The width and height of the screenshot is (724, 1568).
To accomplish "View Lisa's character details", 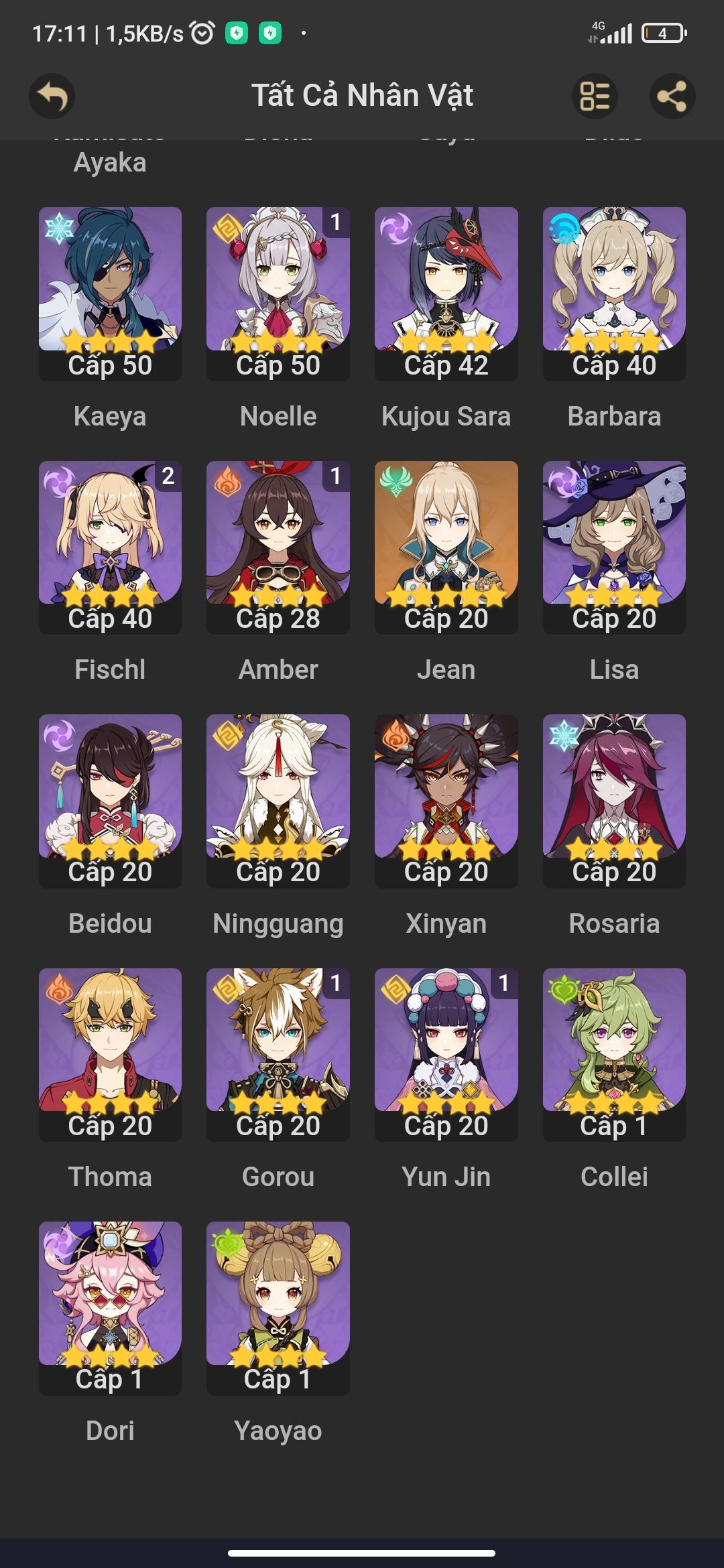I will pos(614,547).
